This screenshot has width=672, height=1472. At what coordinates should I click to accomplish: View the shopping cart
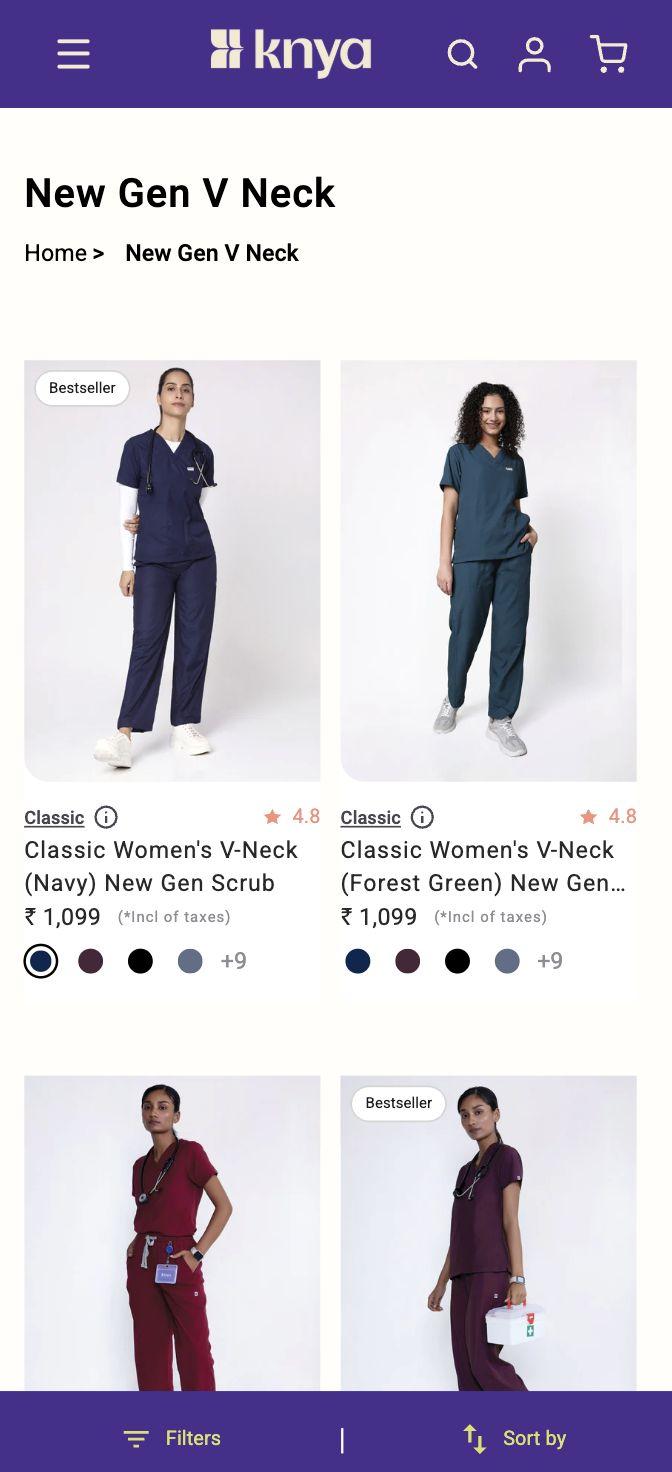coord(608,54)
